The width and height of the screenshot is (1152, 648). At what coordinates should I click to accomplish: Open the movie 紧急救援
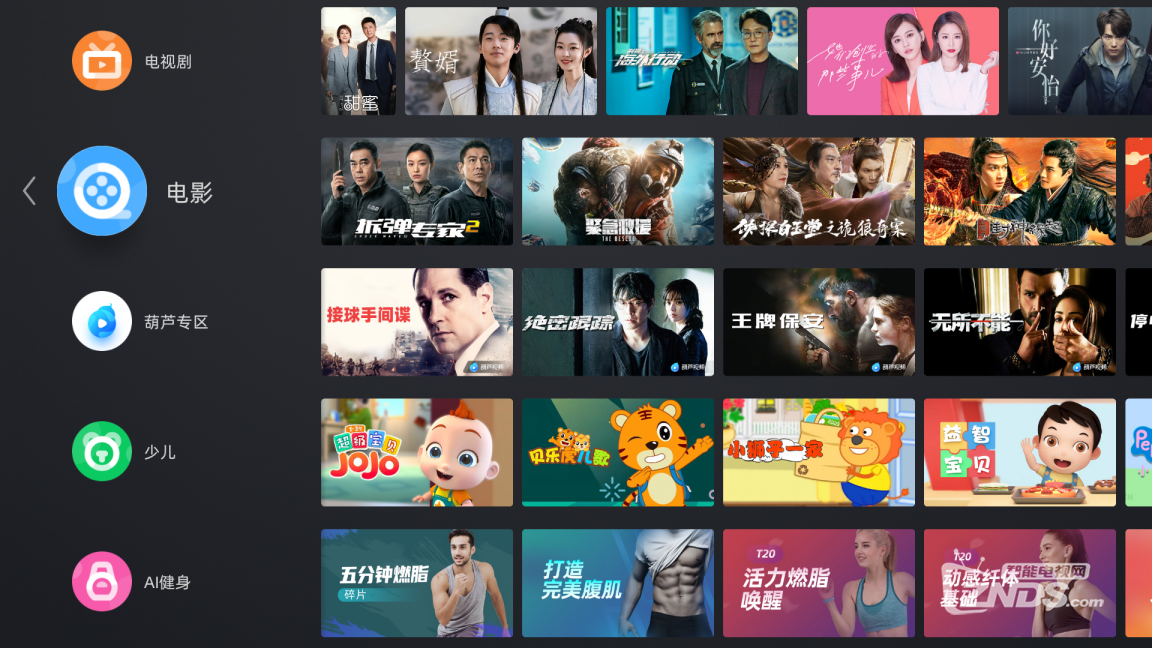617,191
